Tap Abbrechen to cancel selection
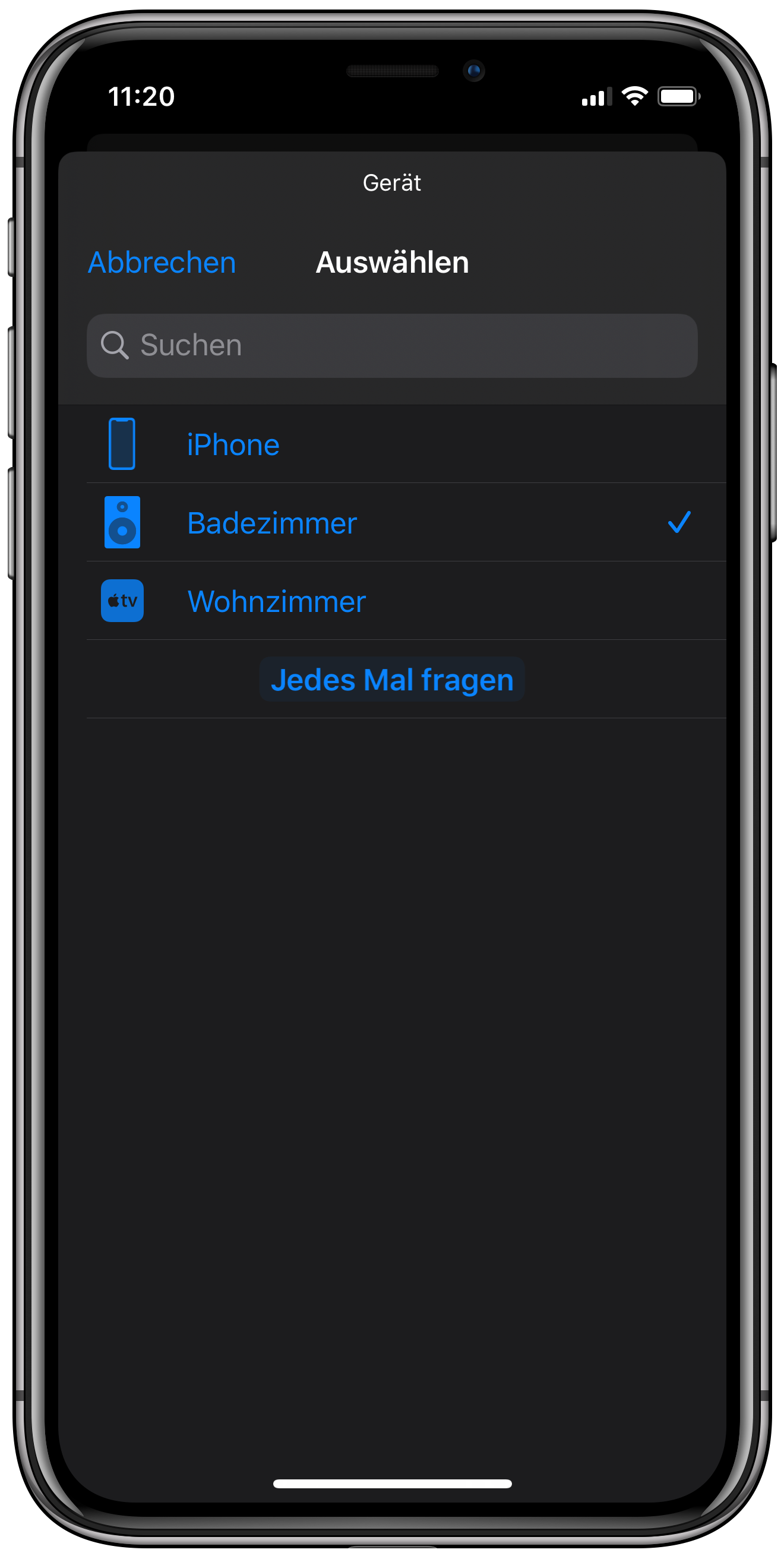 pyautogui.click(x=162, y=263)
